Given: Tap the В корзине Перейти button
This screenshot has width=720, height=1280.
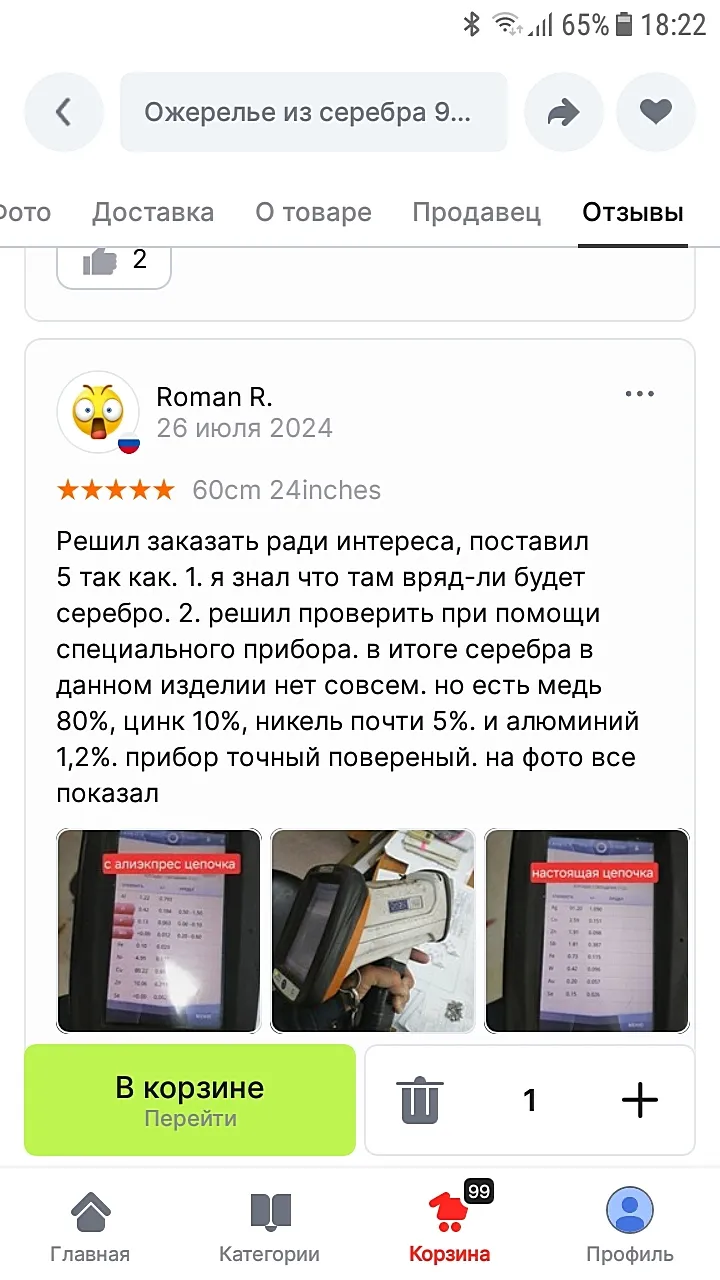Looking at the screenshot, I should [x=190, y=1100].
